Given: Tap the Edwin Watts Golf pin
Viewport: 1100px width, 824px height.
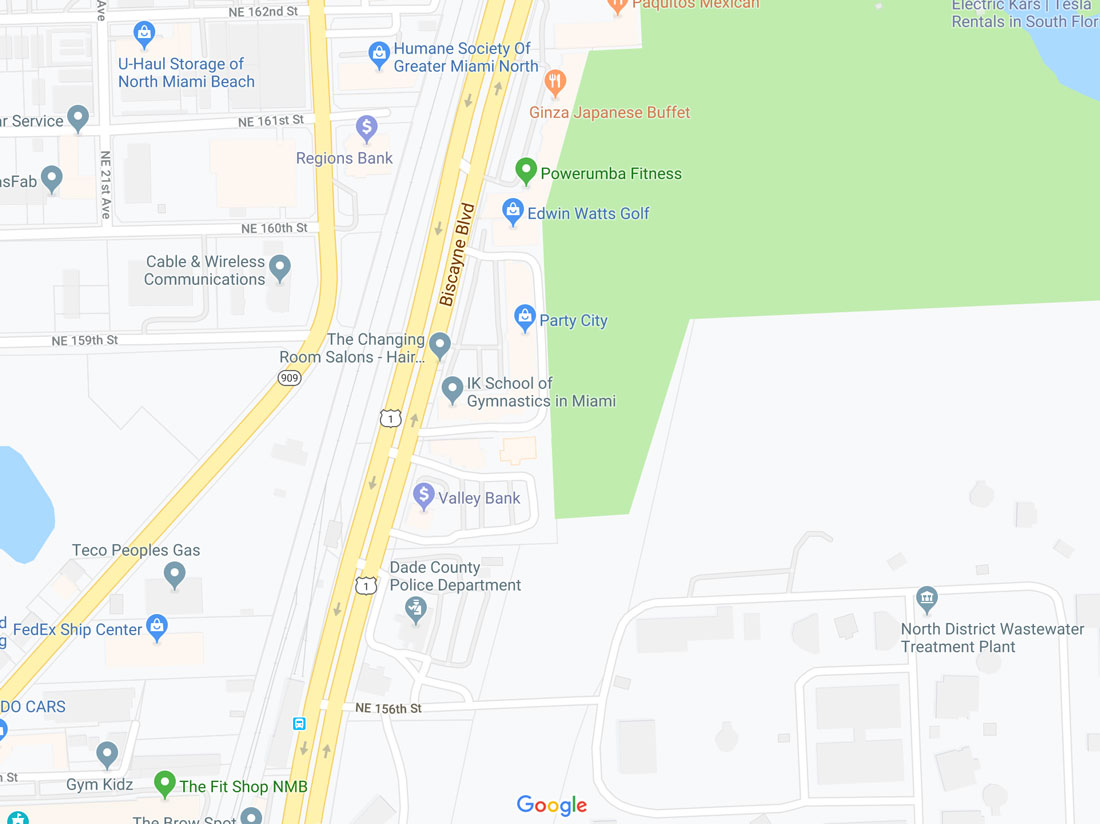Looking at the screenshot, I should pos(513,211).
